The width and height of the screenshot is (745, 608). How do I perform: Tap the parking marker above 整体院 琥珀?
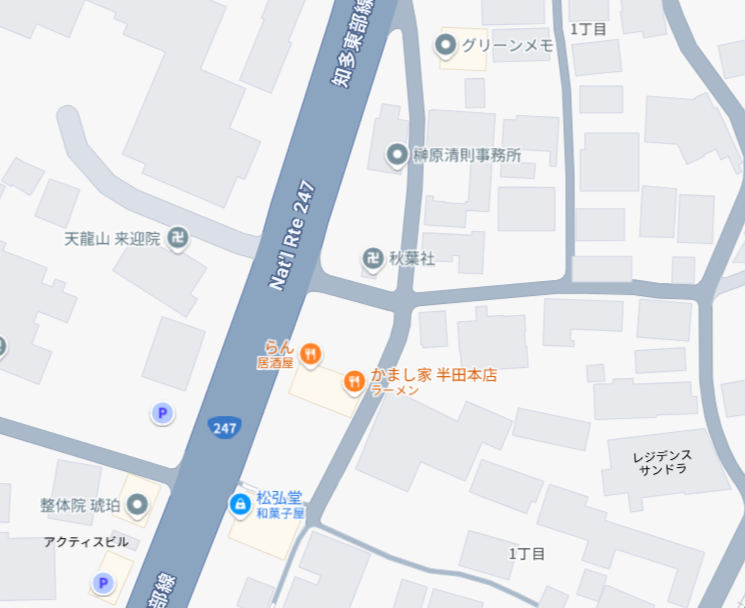[x=160, y=412]
